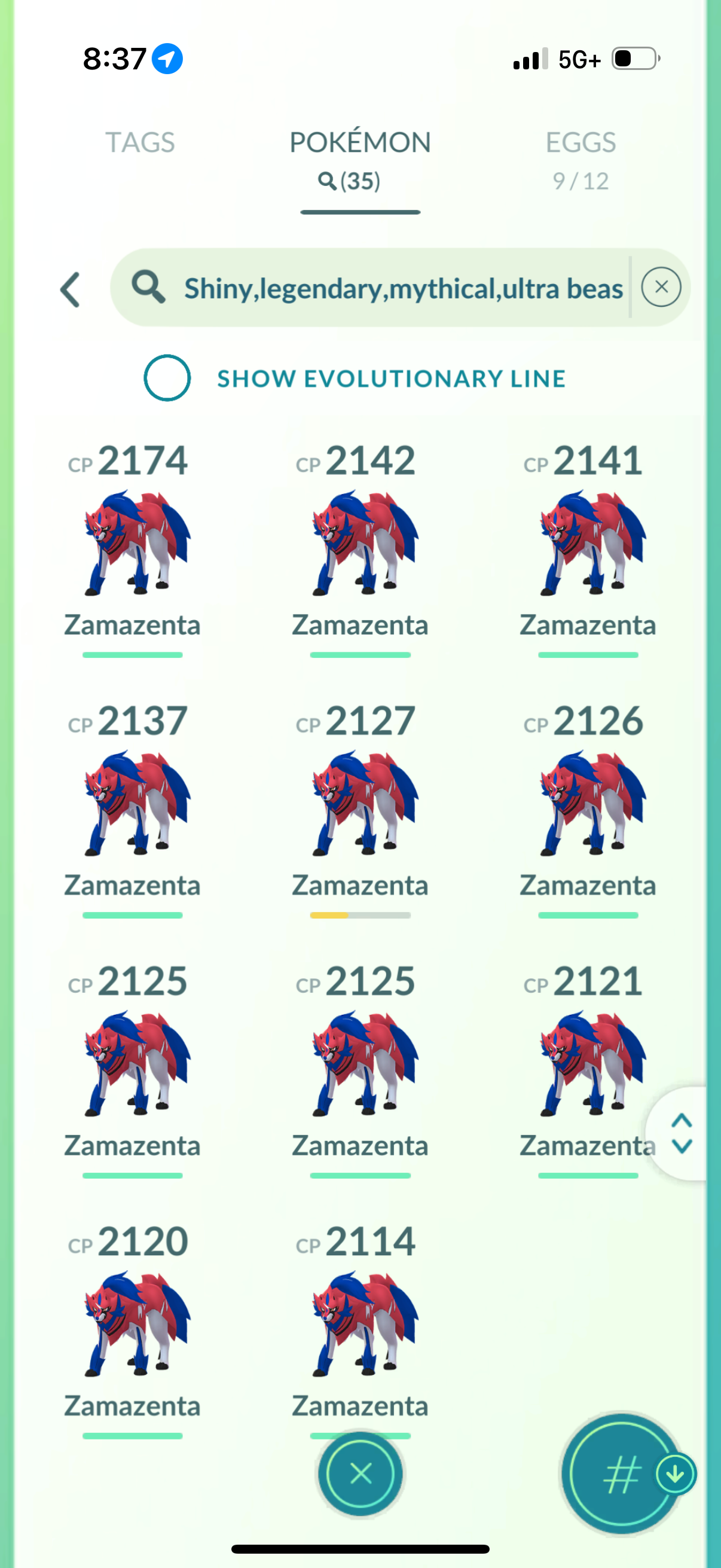This screenshot has height=1568, width=721.
Task: Enable Show Evolutionary Line option
Action: 167,378
